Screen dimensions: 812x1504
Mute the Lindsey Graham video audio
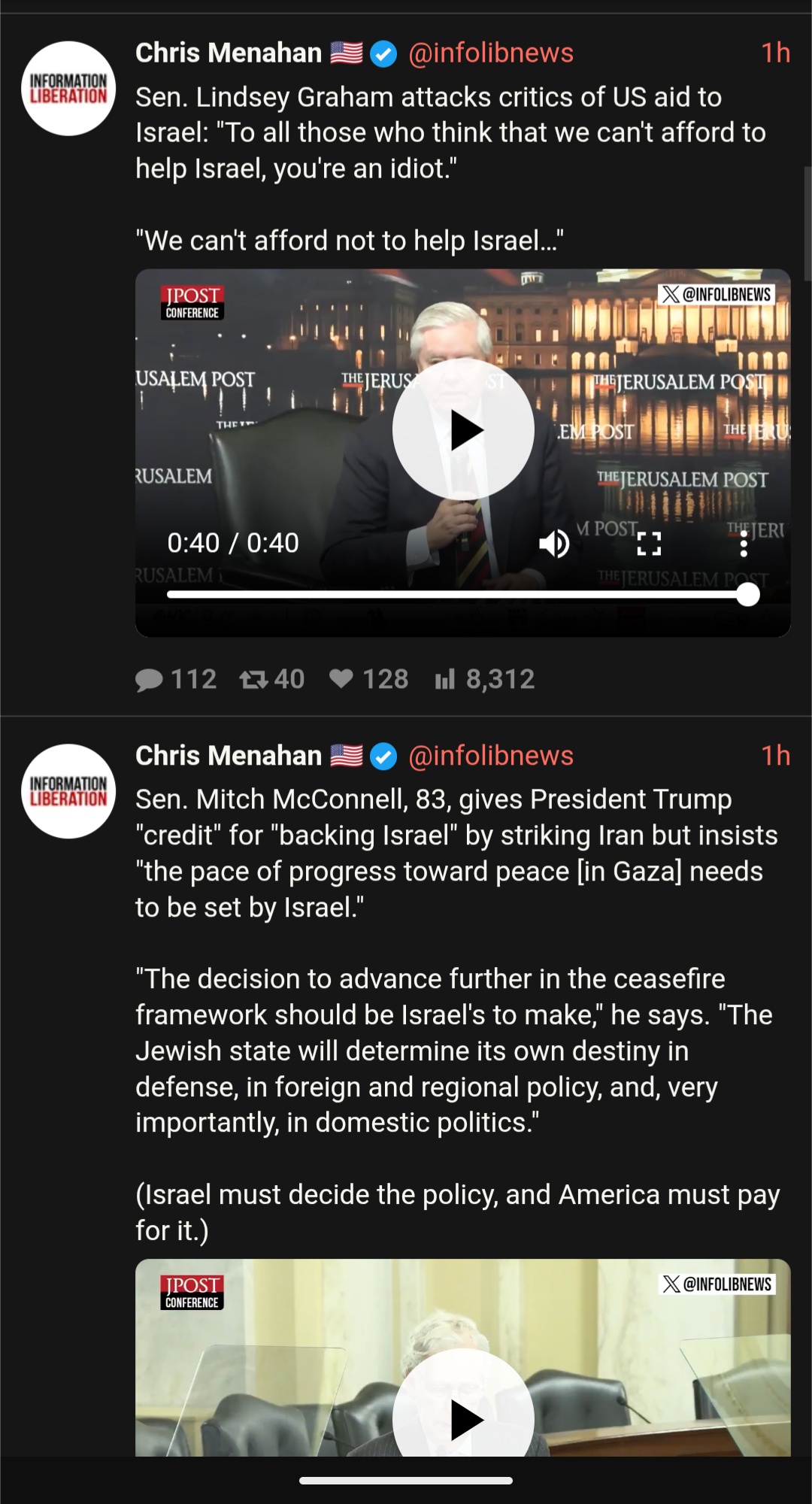(555, 543)
